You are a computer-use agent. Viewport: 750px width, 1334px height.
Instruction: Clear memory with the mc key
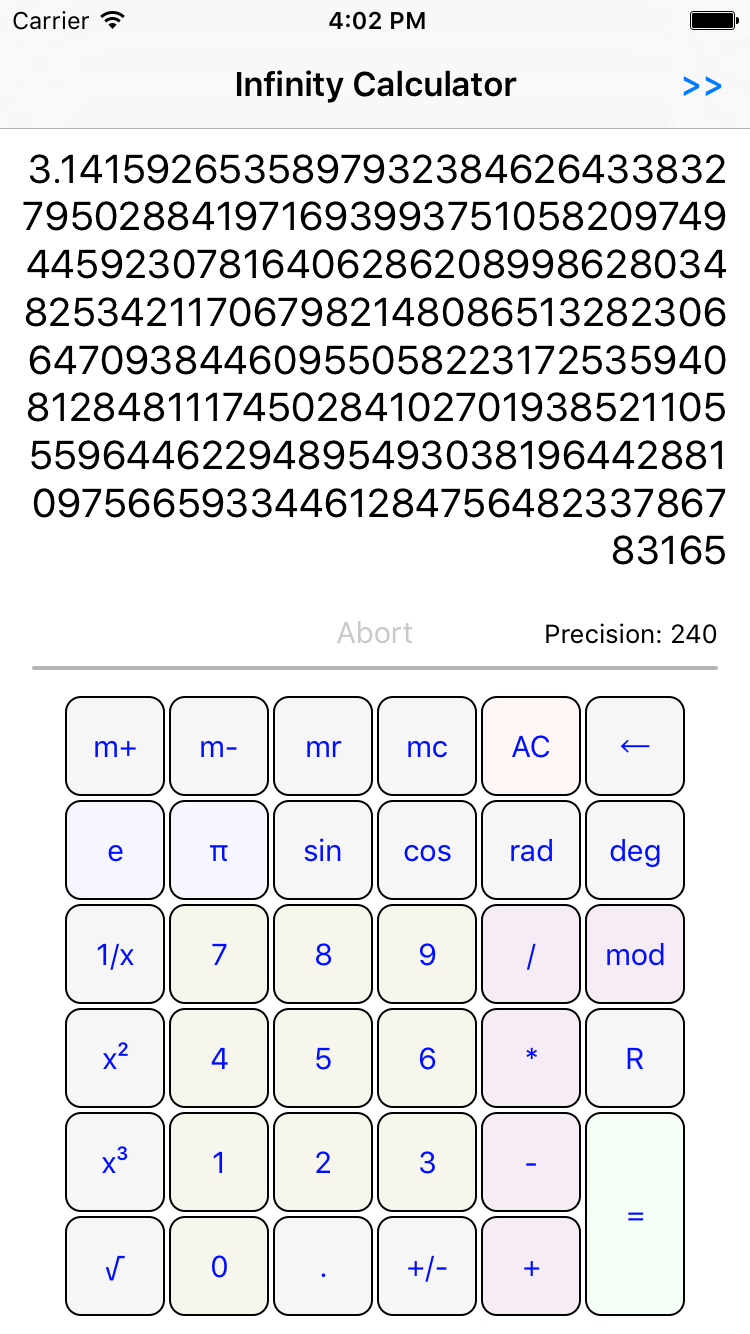click(x=427, y=747)
